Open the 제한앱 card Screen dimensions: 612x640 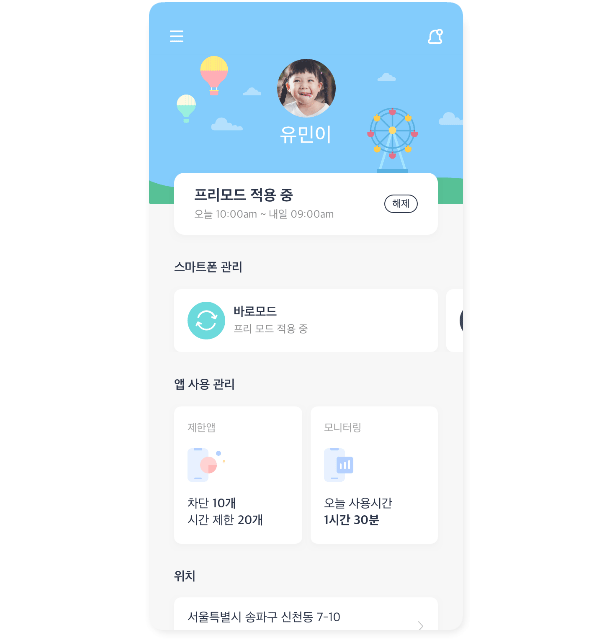[238, 475]
